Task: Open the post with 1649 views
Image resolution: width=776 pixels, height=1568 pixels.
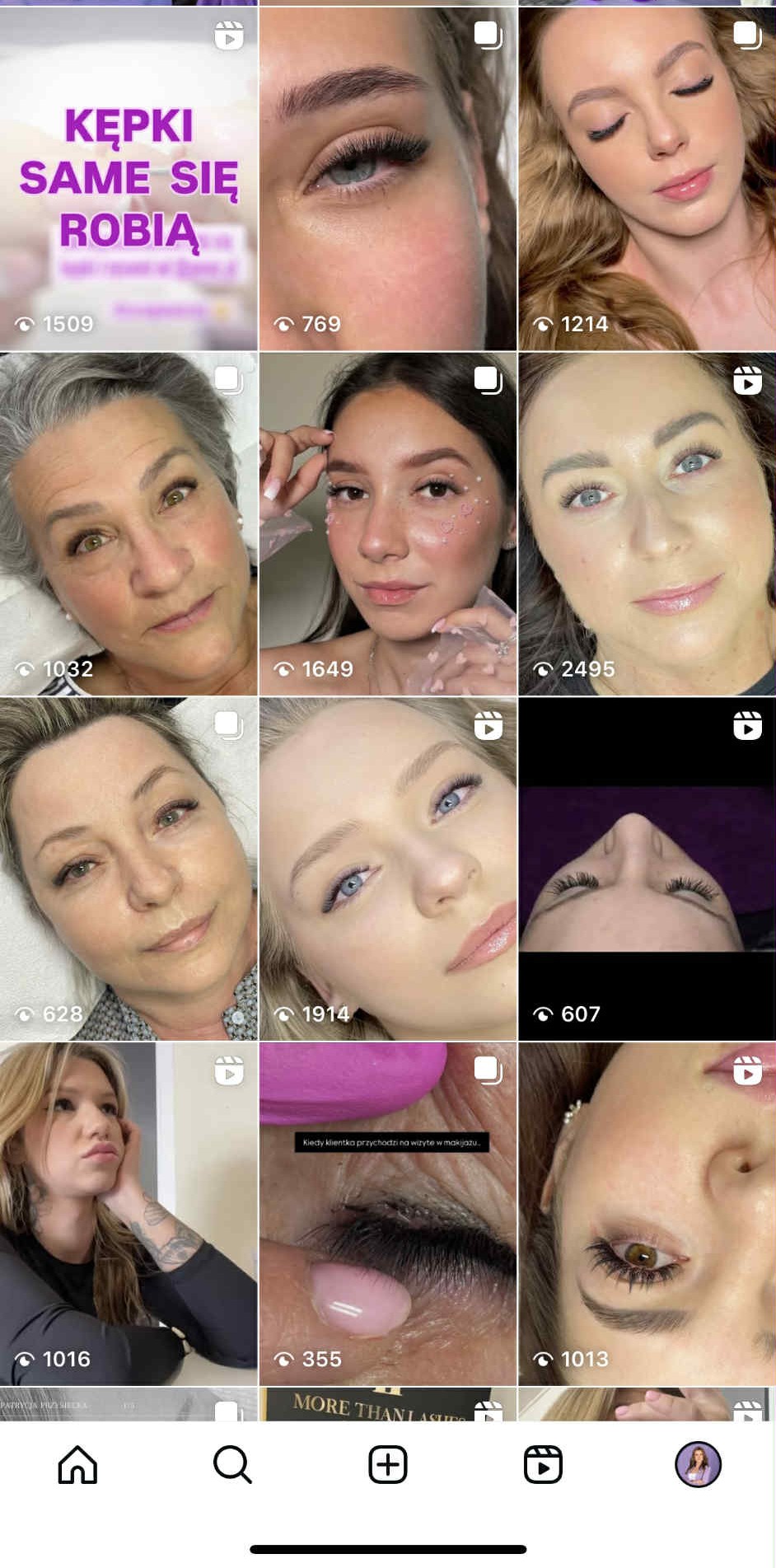Action: pyautogui.click(x=387, y=524)
